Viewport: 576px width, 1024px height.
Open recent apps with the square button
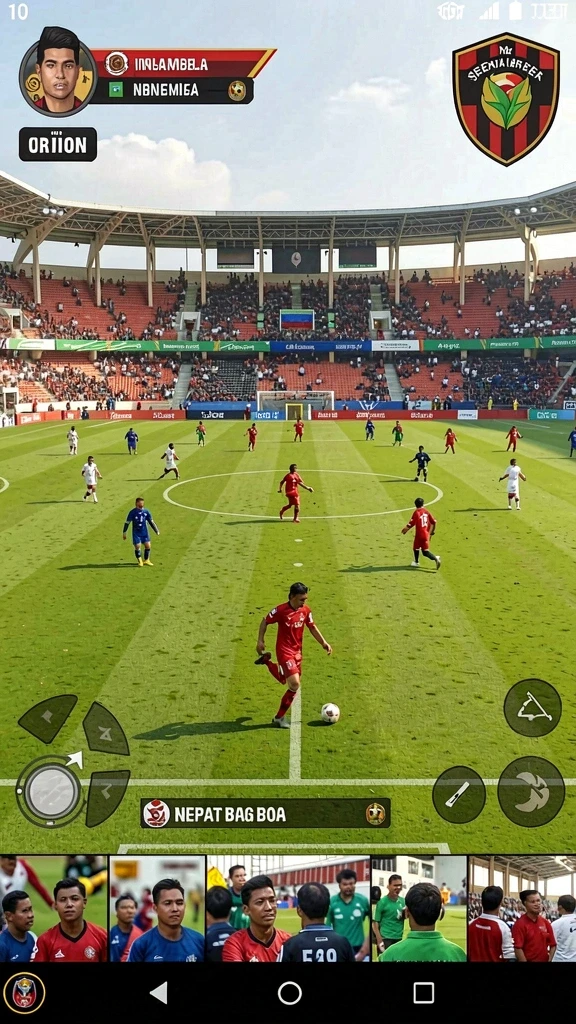pyautogui.click(x=423, y=993)
